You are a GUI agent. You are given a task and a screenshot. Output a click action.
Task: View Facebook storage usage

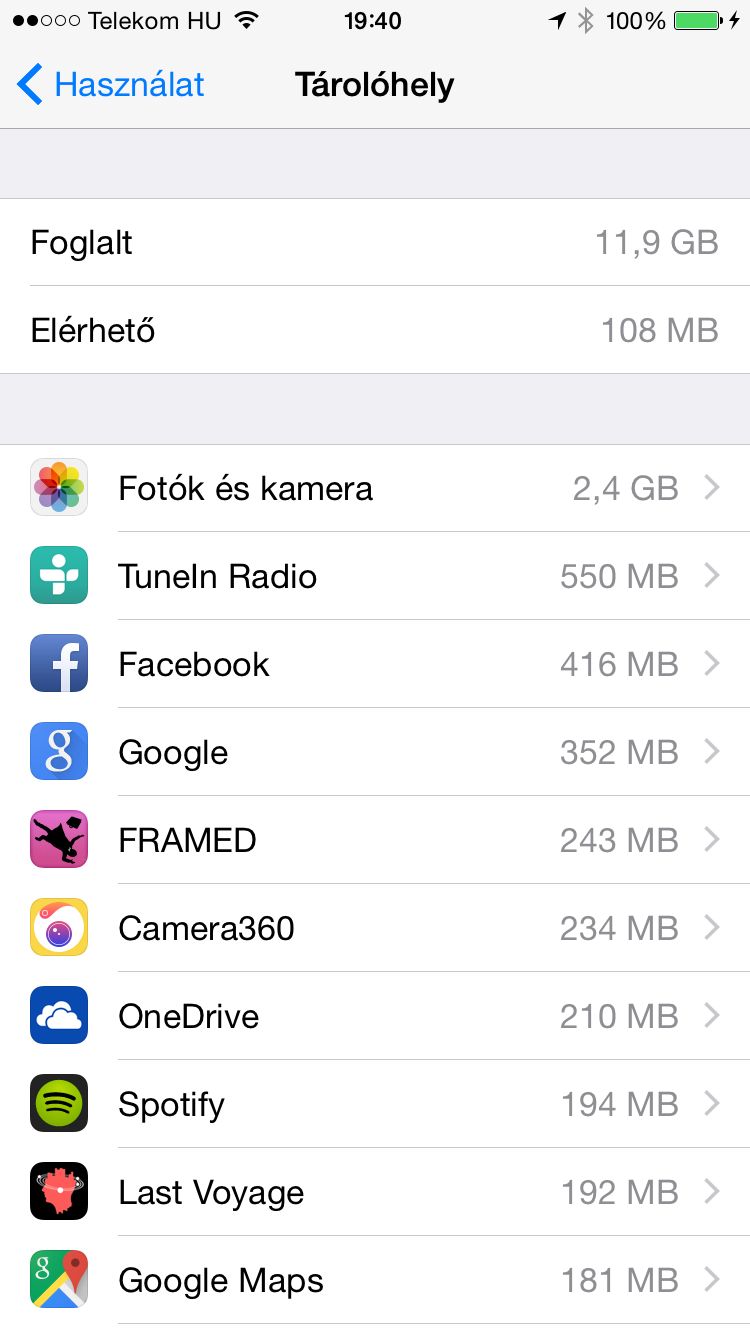pyautogui.click(x=375, y=664)
